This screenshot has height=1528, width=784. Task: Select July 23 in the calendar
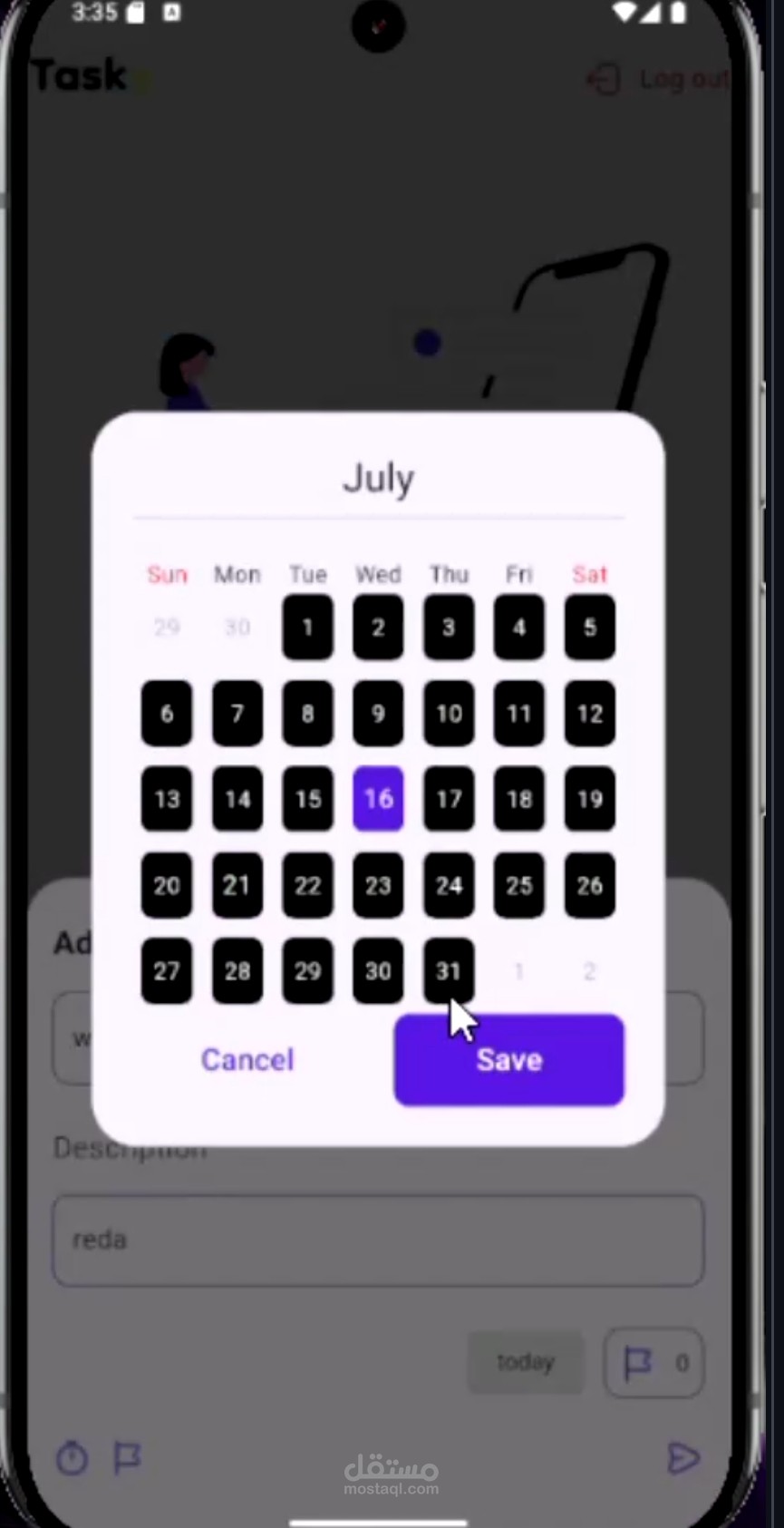click(378, 885)
